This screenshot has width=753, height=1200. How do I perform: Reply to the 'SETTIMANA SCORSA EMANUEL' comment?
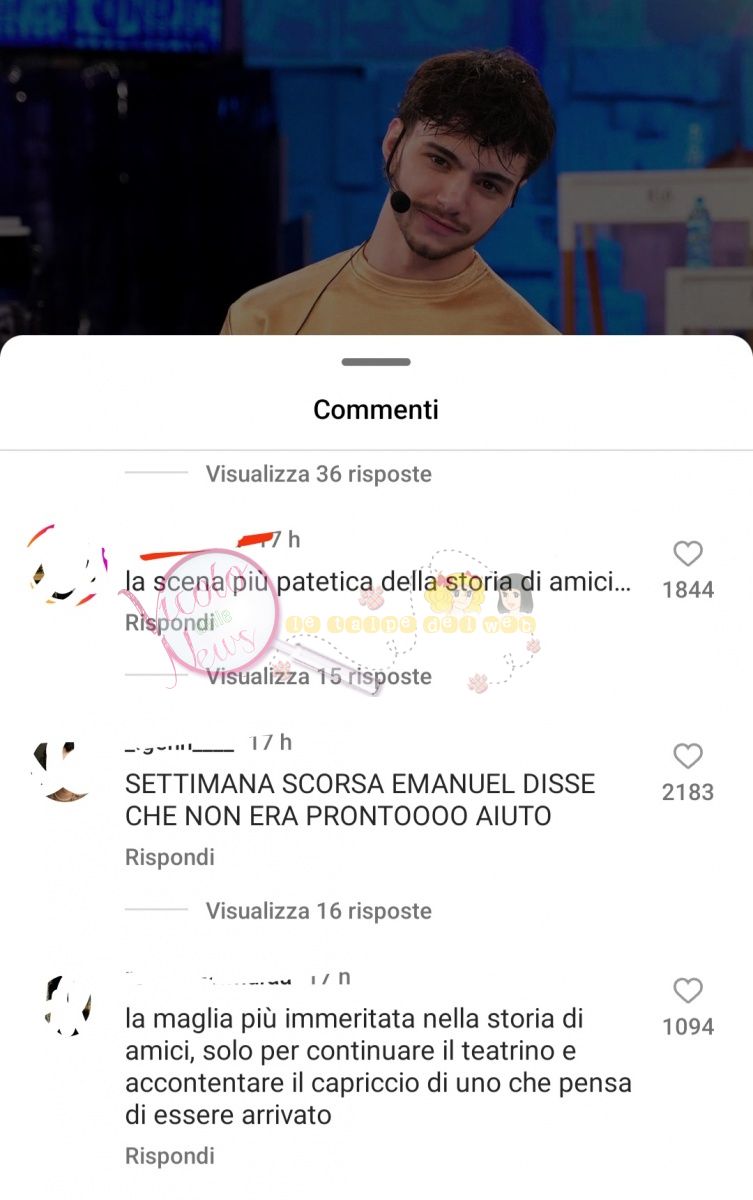tap(169, 857)
